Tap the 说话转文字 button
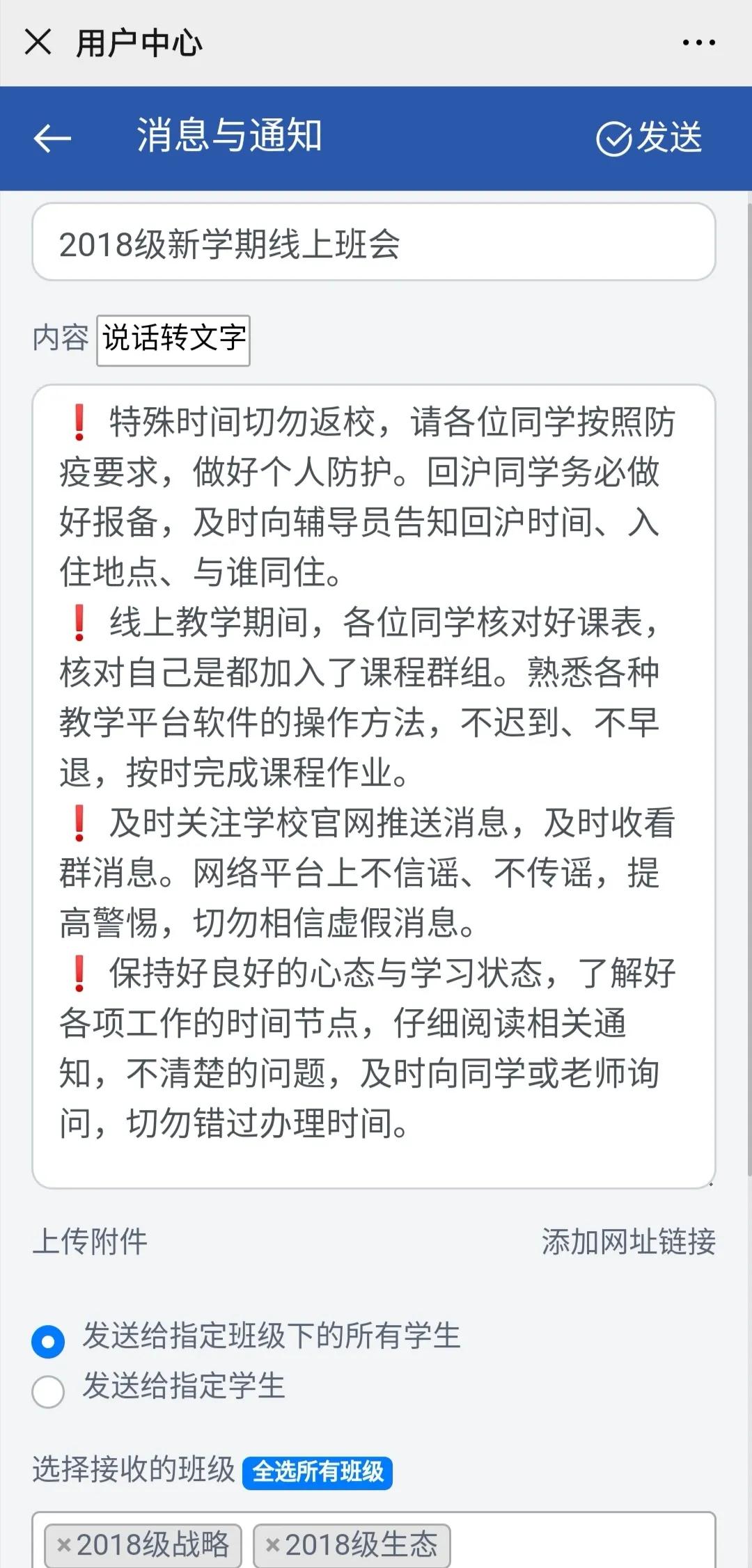Screen dimensions: 752x1568 point(173,340)
